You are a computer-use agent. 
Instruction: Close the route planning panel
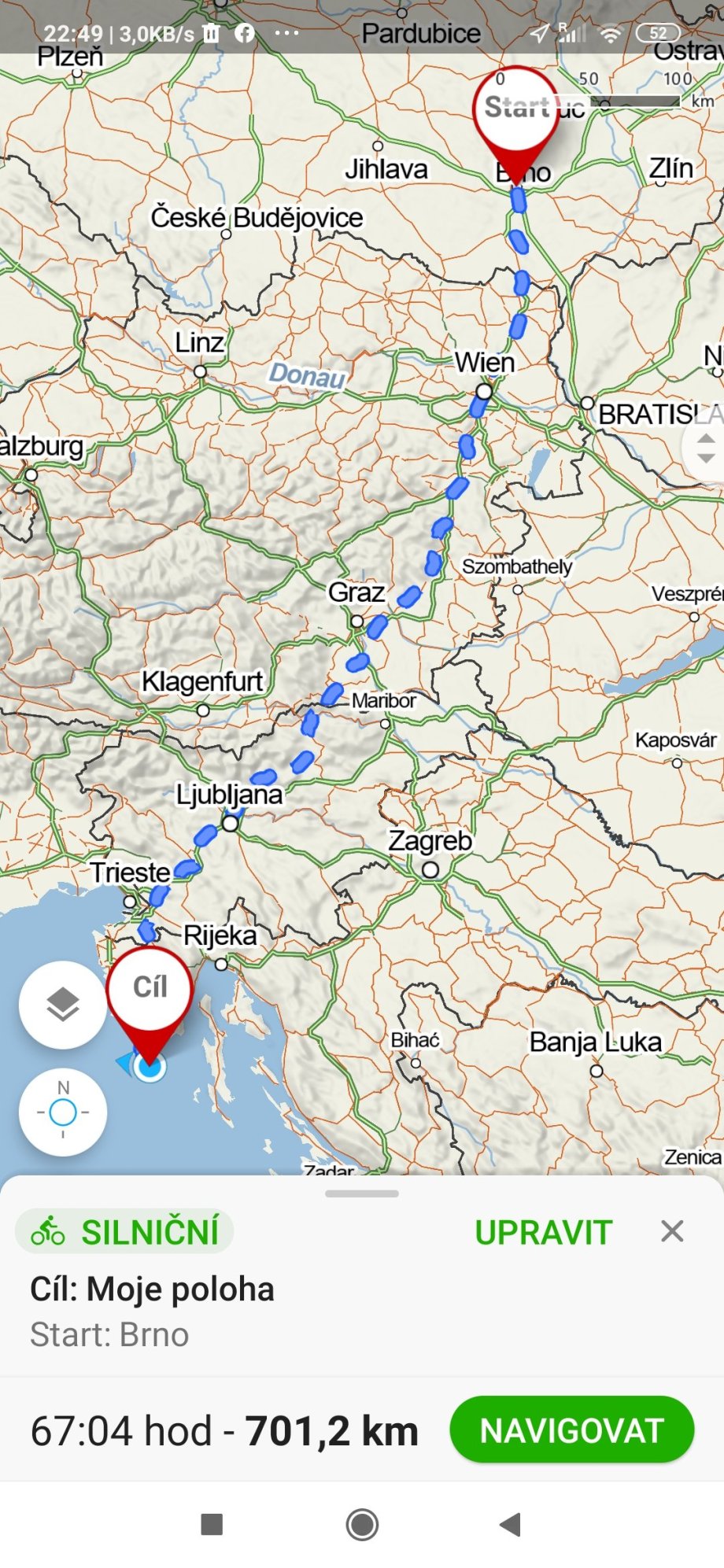click(672, 1231)
